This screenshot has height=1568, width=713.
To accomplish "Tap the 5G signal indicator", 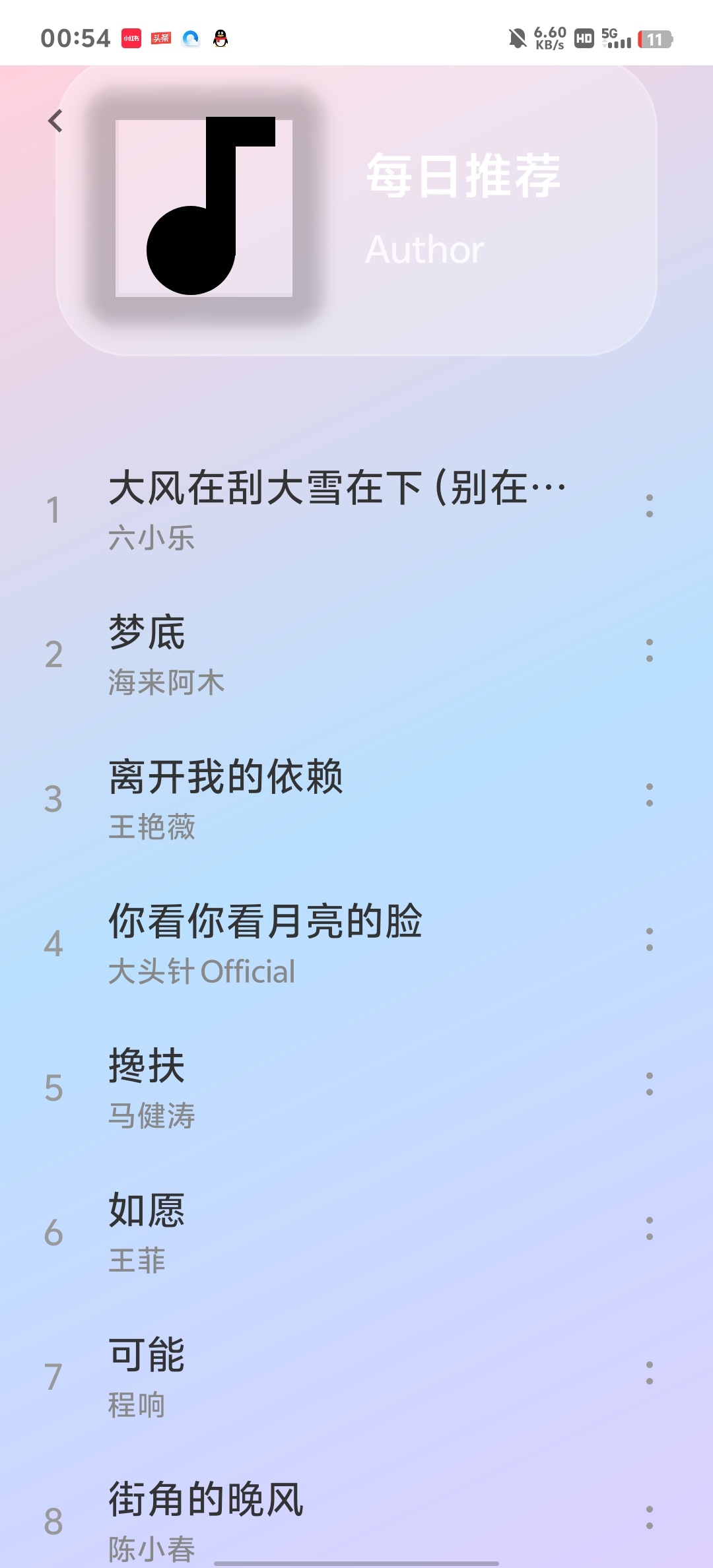I will pyautogui.click(x=615, y=40).
